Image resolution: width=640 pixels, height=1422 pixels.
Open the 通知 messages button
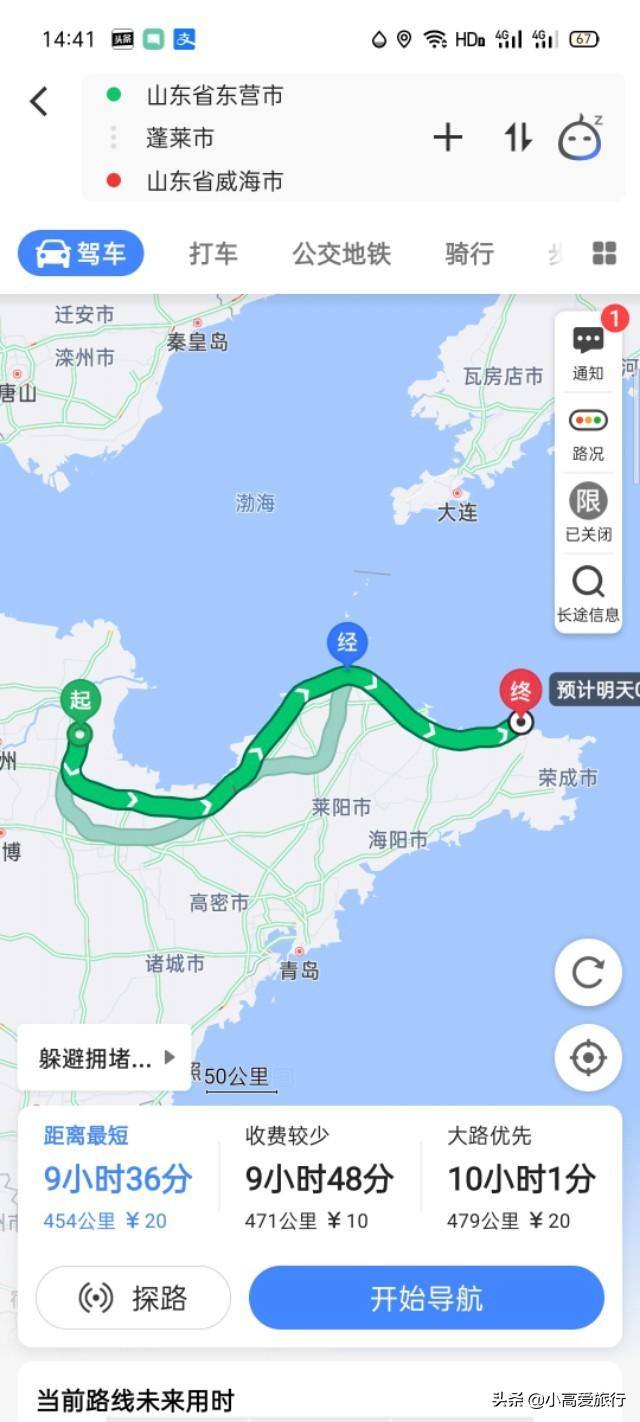click(588, 353)
